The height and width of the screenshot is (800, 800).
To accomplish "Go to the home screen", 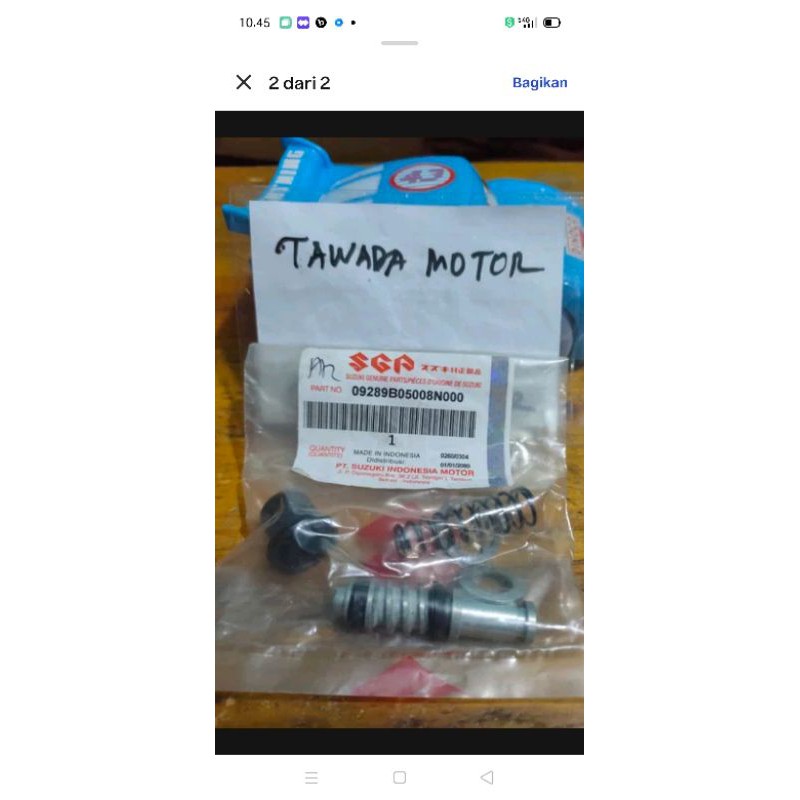I will (x=399, y=777).
